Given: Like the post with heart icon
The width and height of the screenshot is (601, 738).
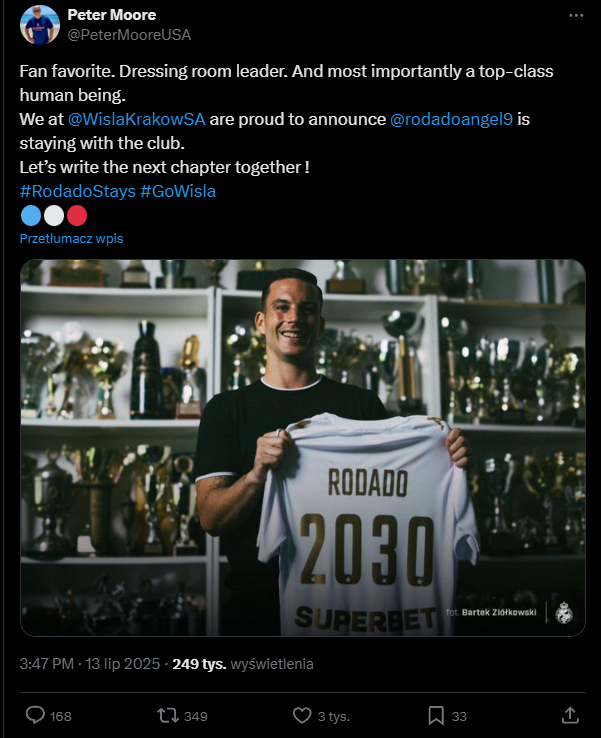Looking at the screenshot, I should click(302, 715).
